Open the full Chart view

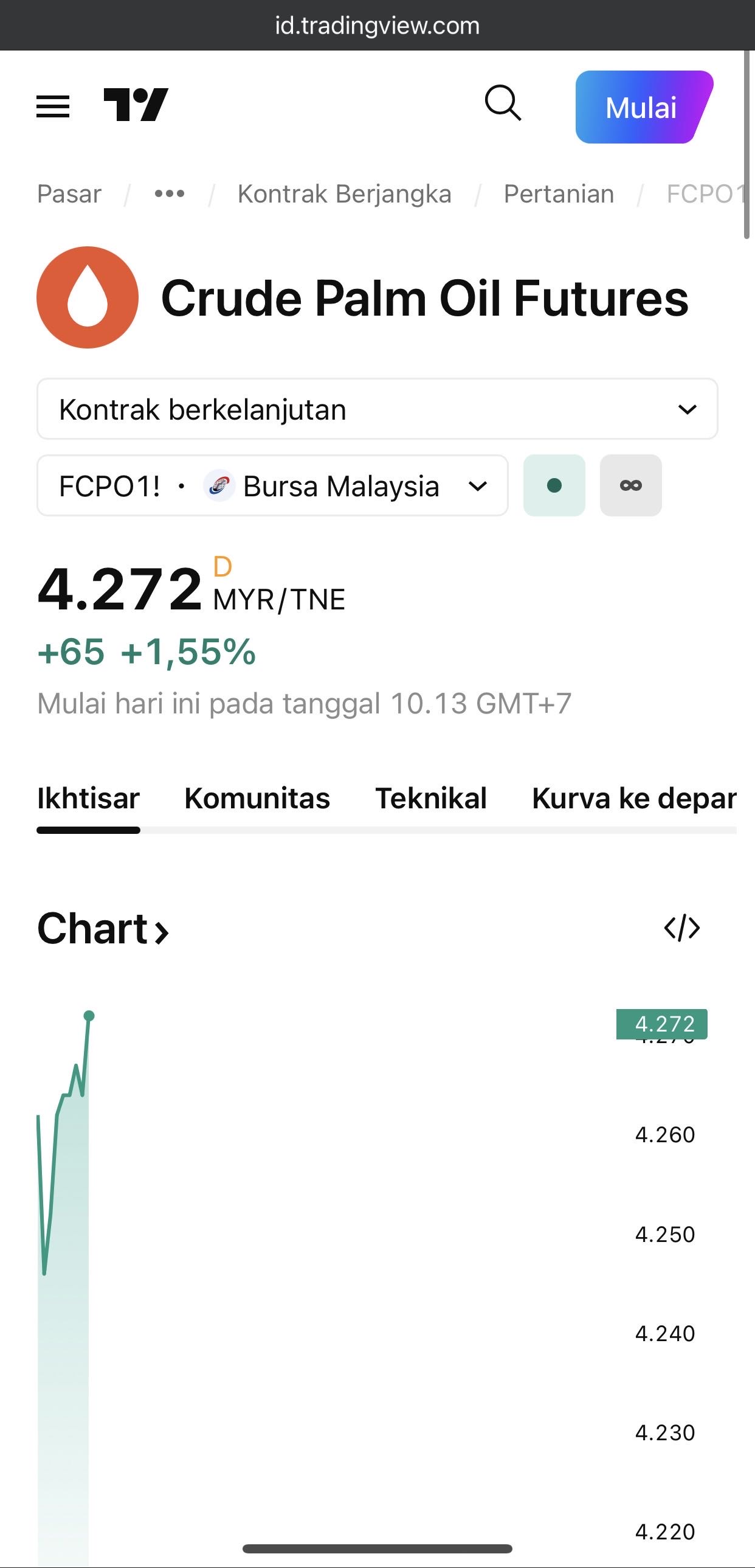point(102,929)
